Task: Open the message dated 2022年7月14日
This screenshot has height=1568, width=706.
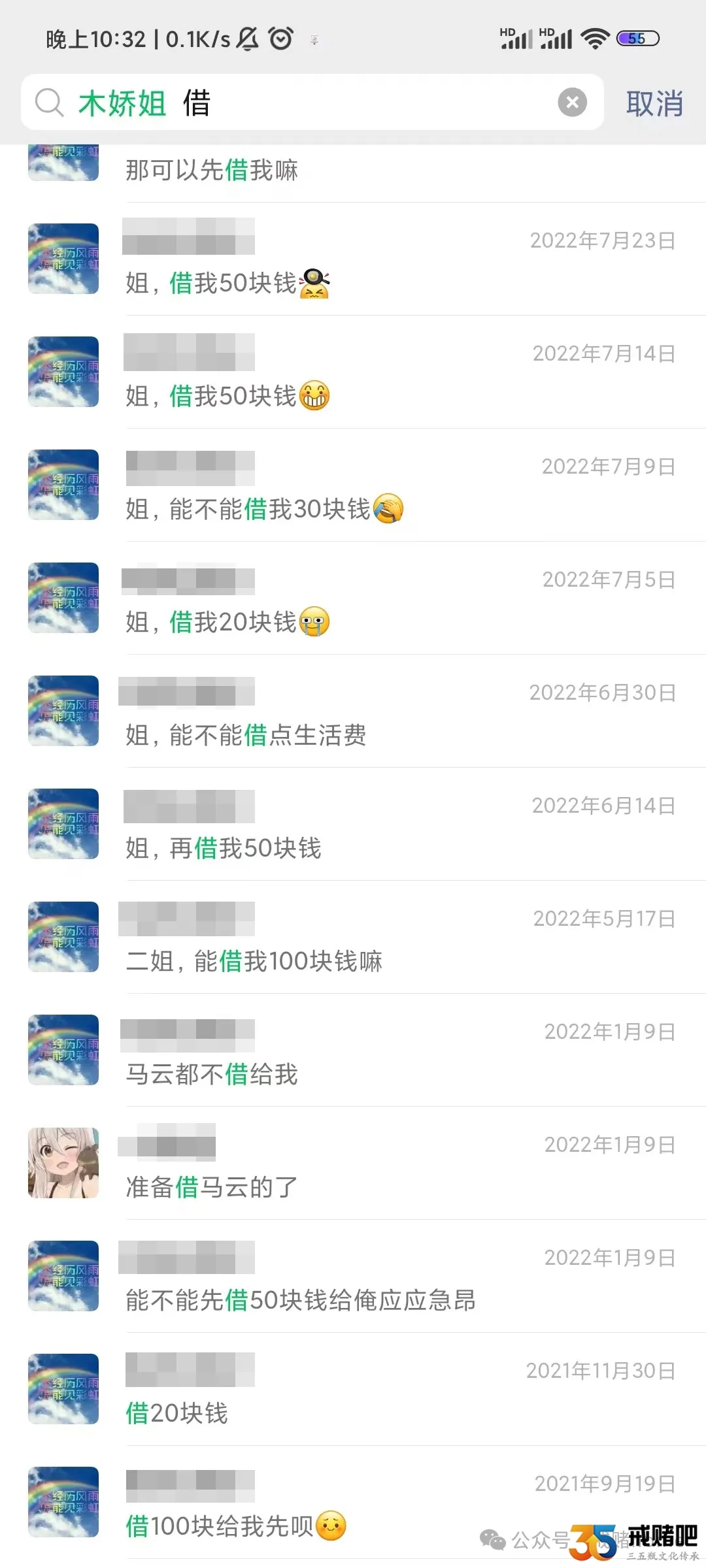Action: click(x=399, y=373)
